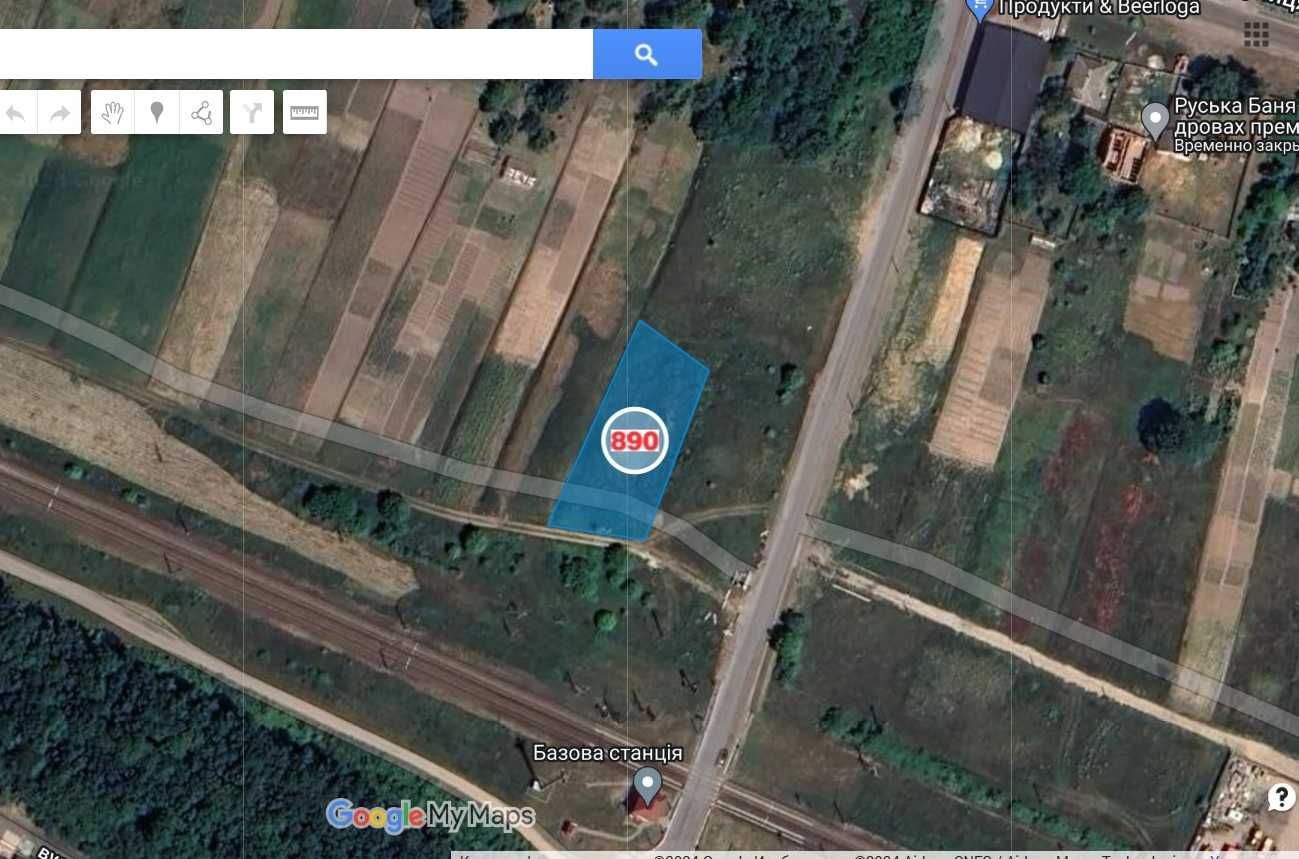Screen dimensions: 1299x859
Task: Open the 890 parcel marker
Action: click(635, 440)
